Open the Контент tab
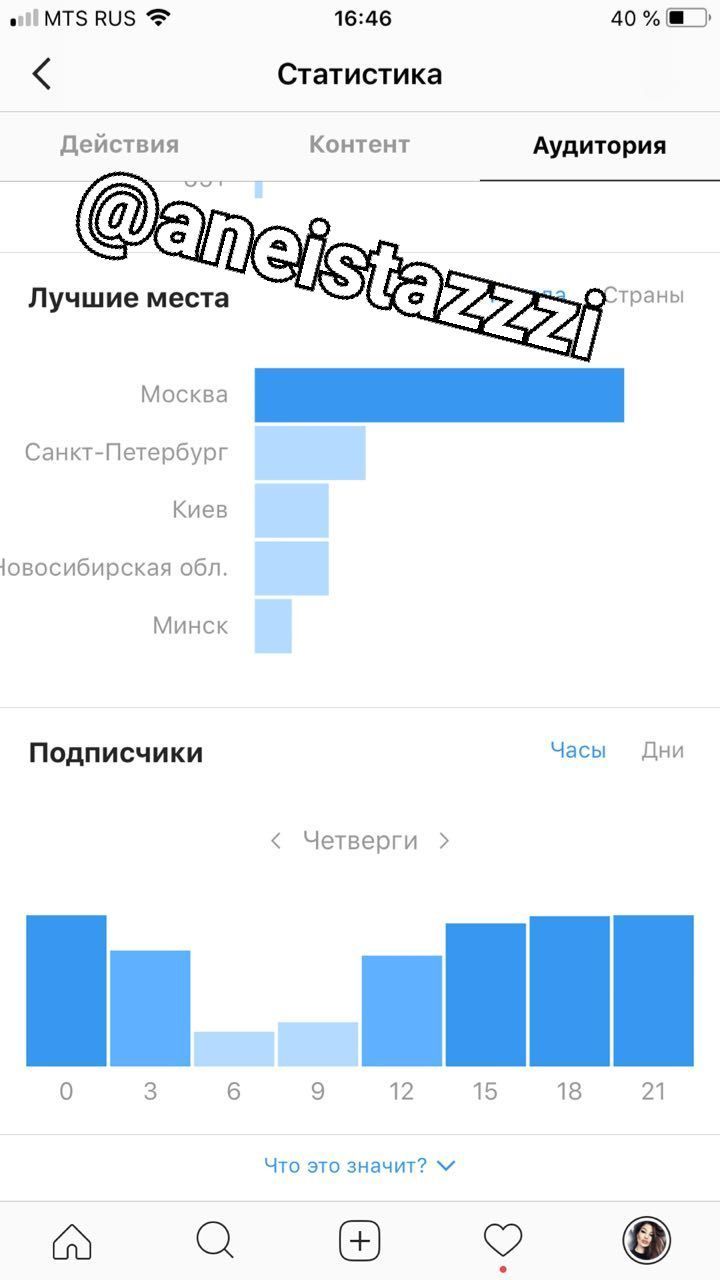Image resolution: width=720 pixels, height=1280 pixels. click(359, 145)
